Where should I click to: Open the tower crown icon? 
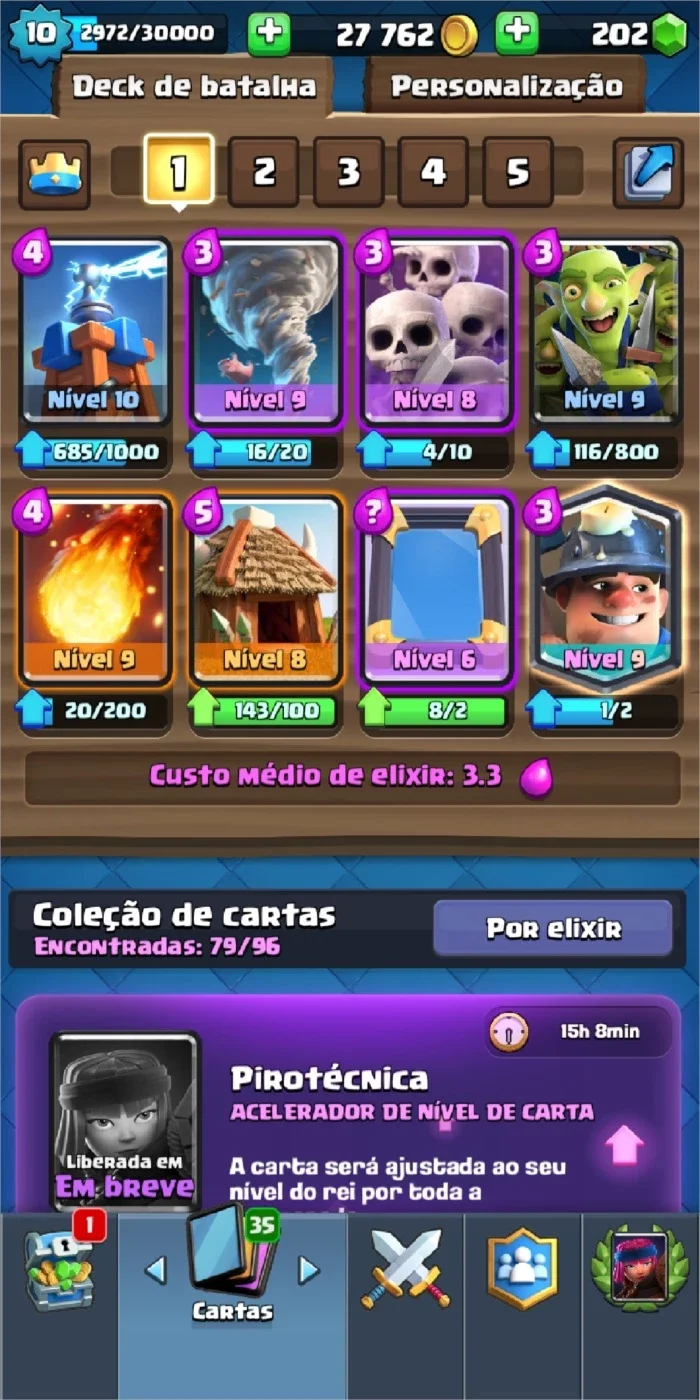(54, 174)
